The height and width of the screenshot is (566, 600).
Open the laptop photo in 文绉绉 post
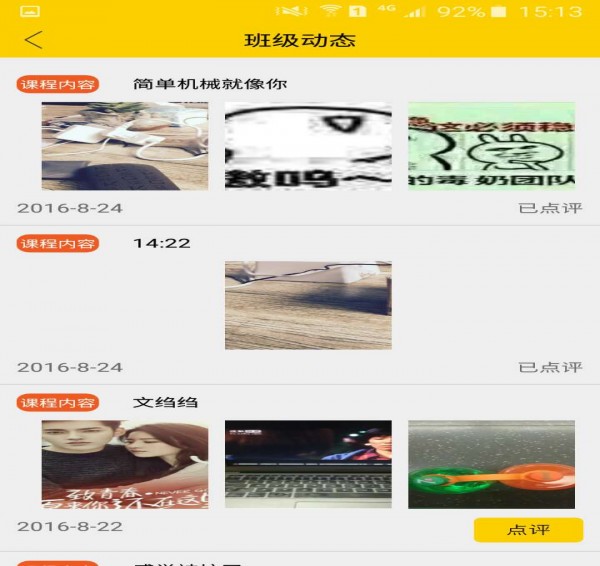tap(308, 464)
